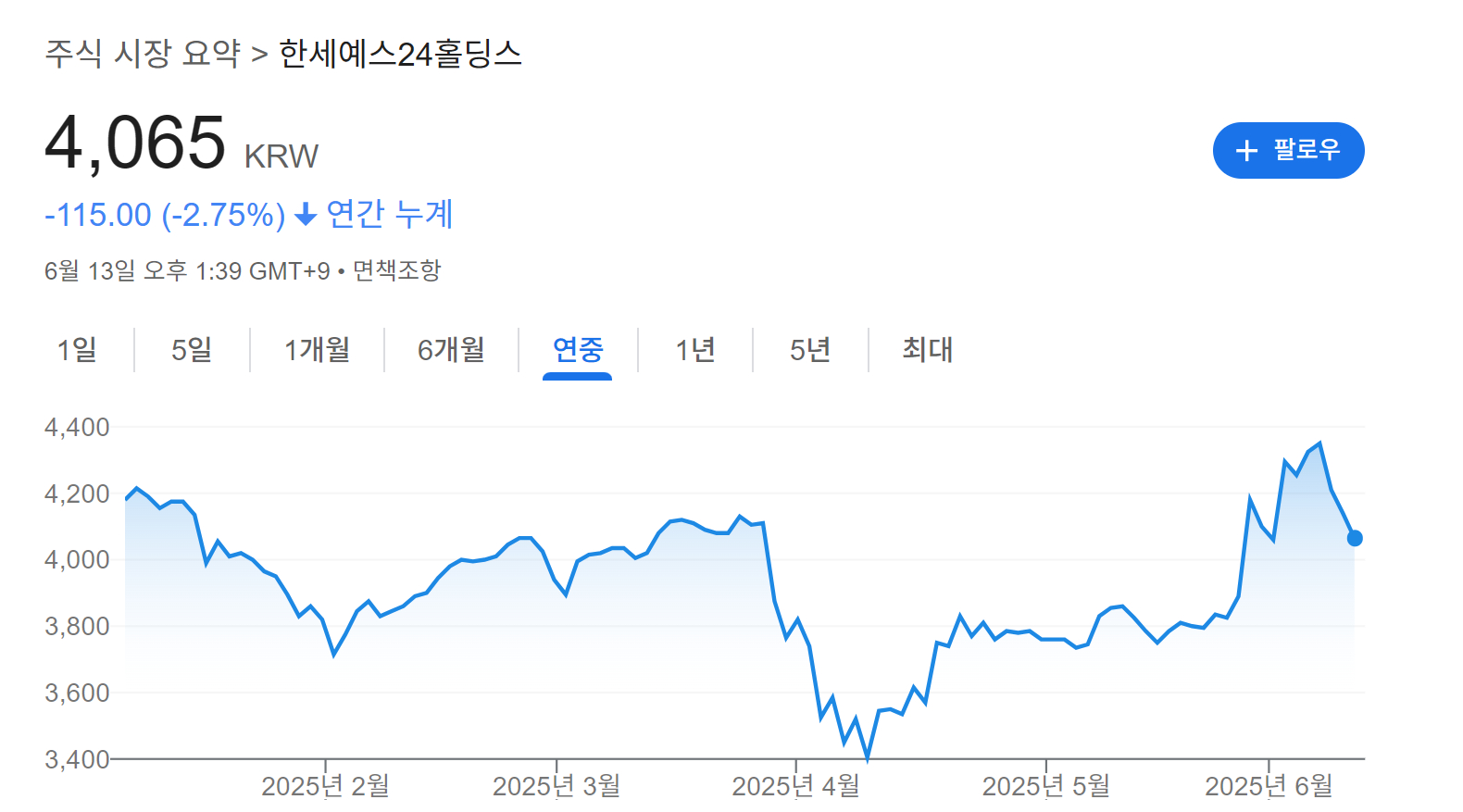Switch to the 5년 range tab
Image resolution: width=1463 pixels, height=812 pixels.
click(x=810, y=350)
